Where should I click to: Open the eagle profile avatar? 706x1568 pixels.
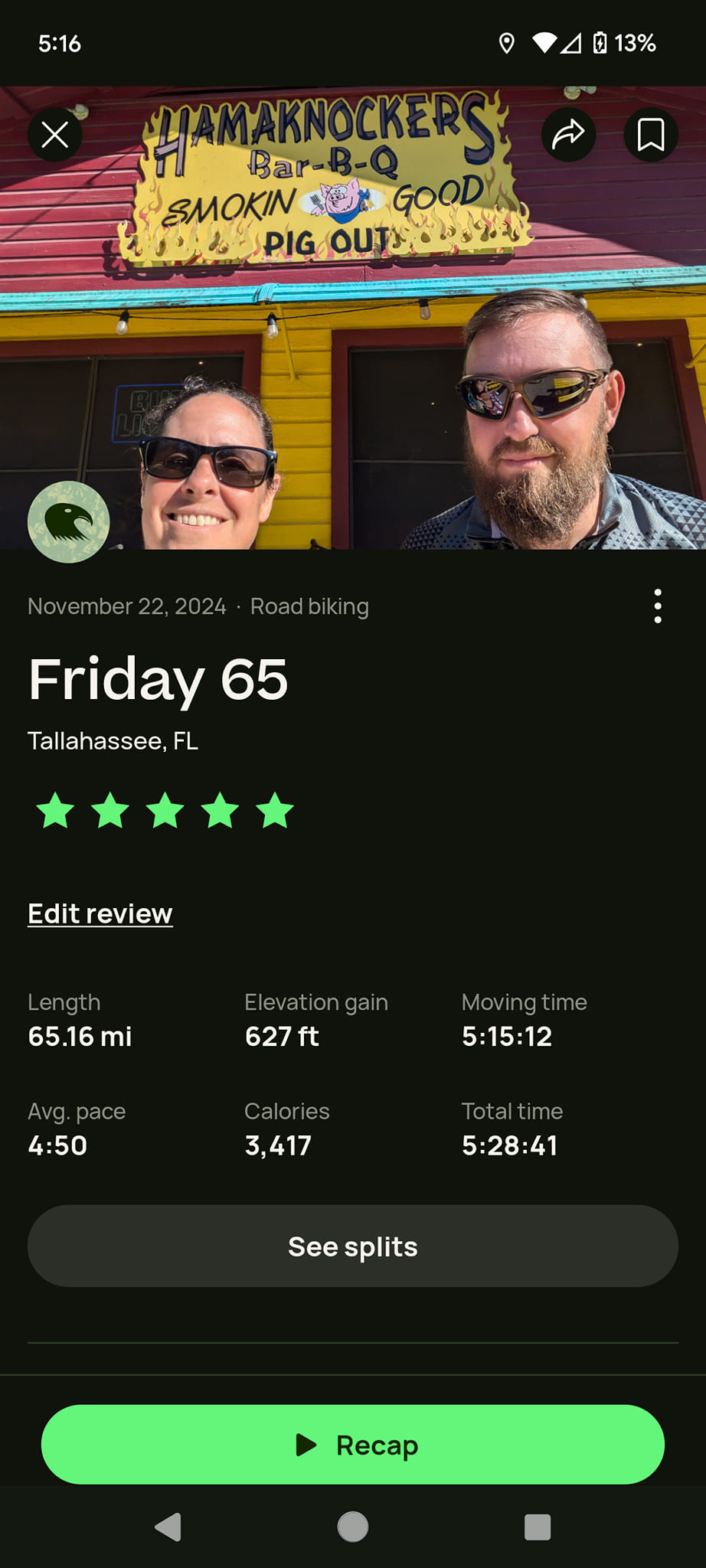pyautogui.click(x=69, y=522)
